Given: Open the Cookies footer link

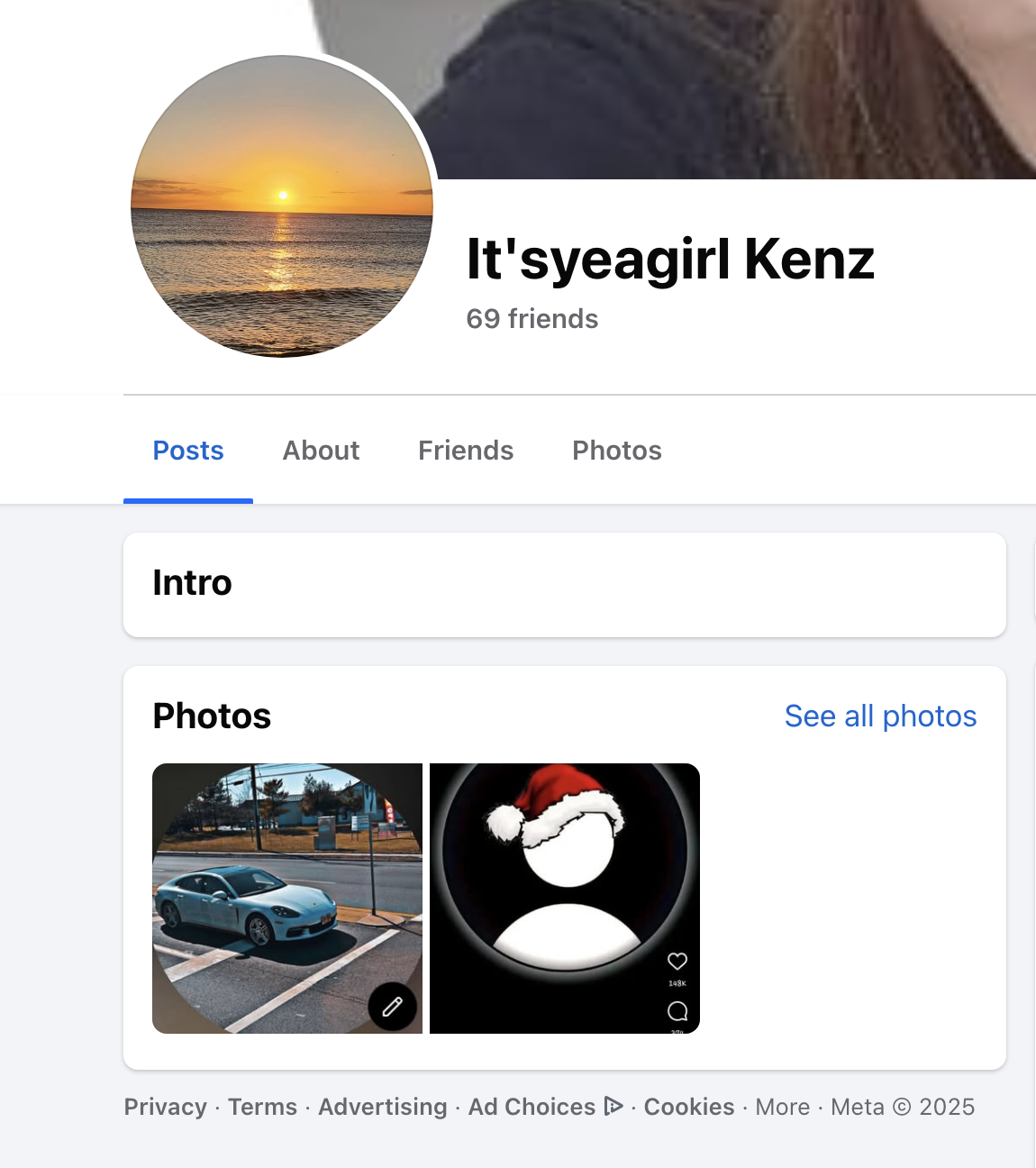Looking at the screenshot, I should [689, 1107].
